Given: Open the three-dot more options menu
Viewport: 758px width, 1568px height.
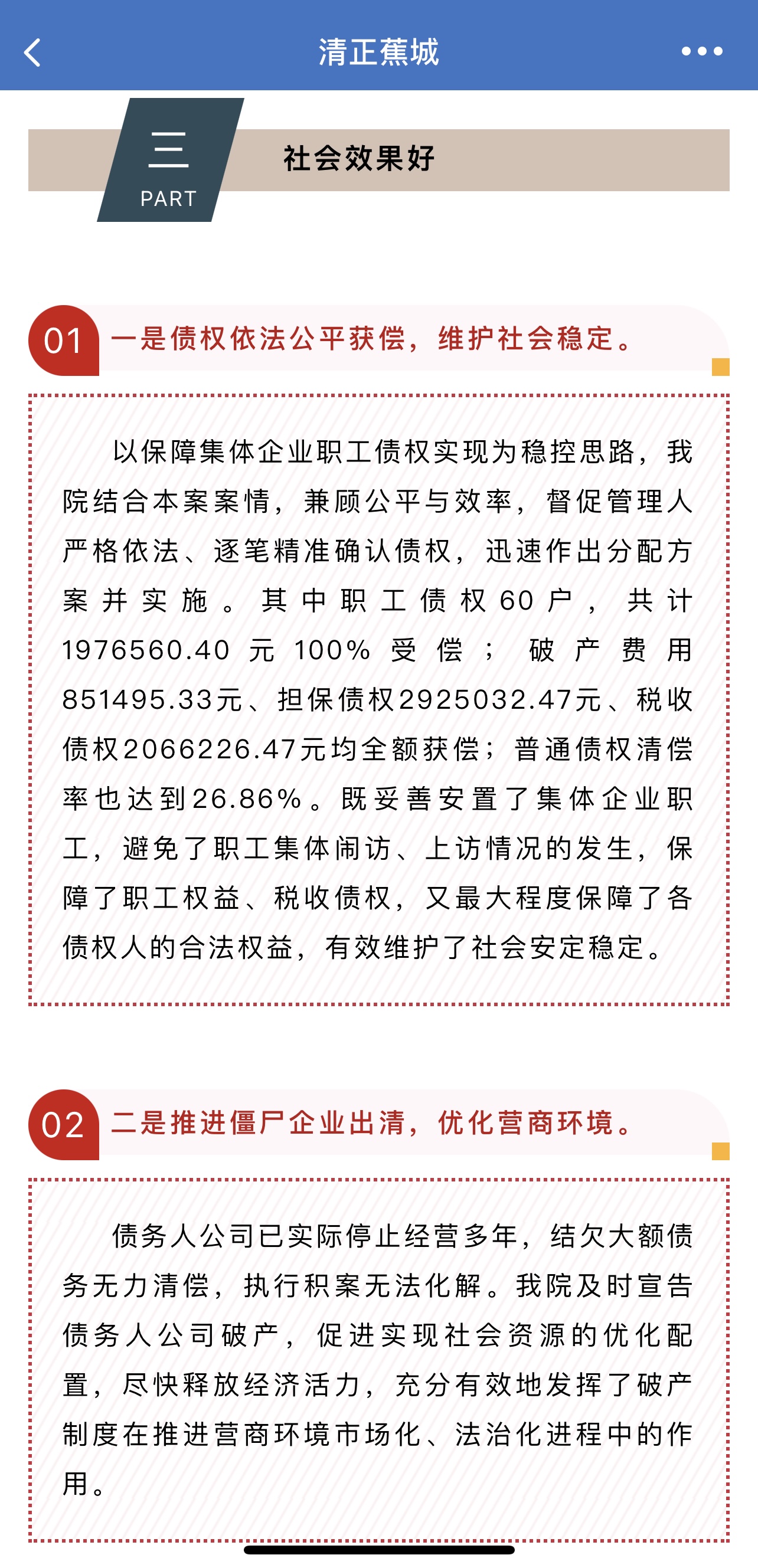Looking at the screenshot, I should coord(701,52).
